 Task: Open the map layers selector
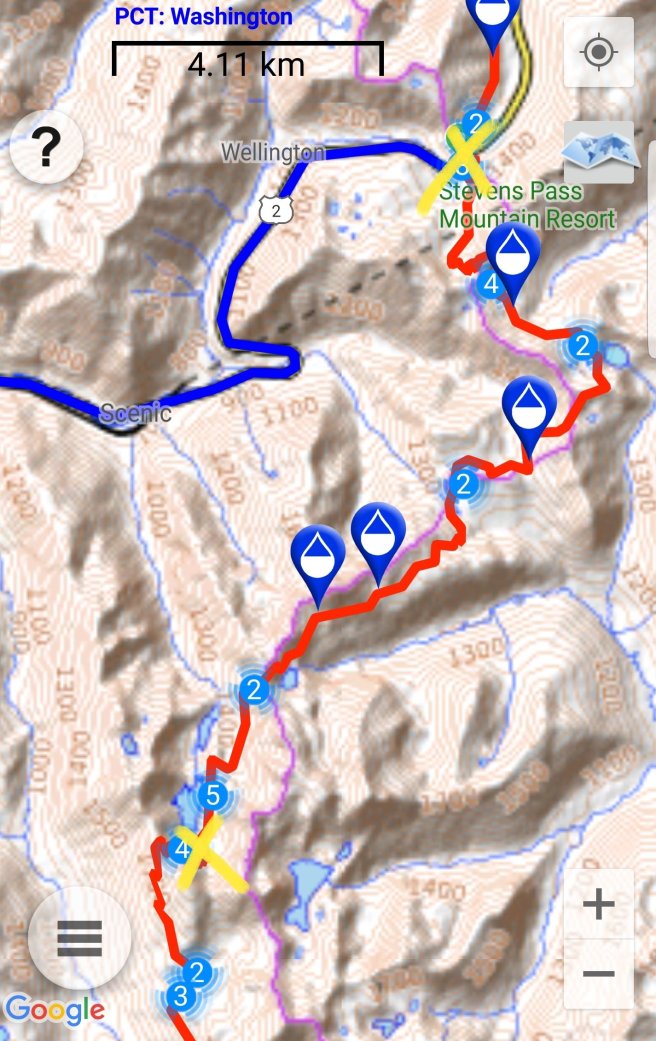(x=598, y=152)
